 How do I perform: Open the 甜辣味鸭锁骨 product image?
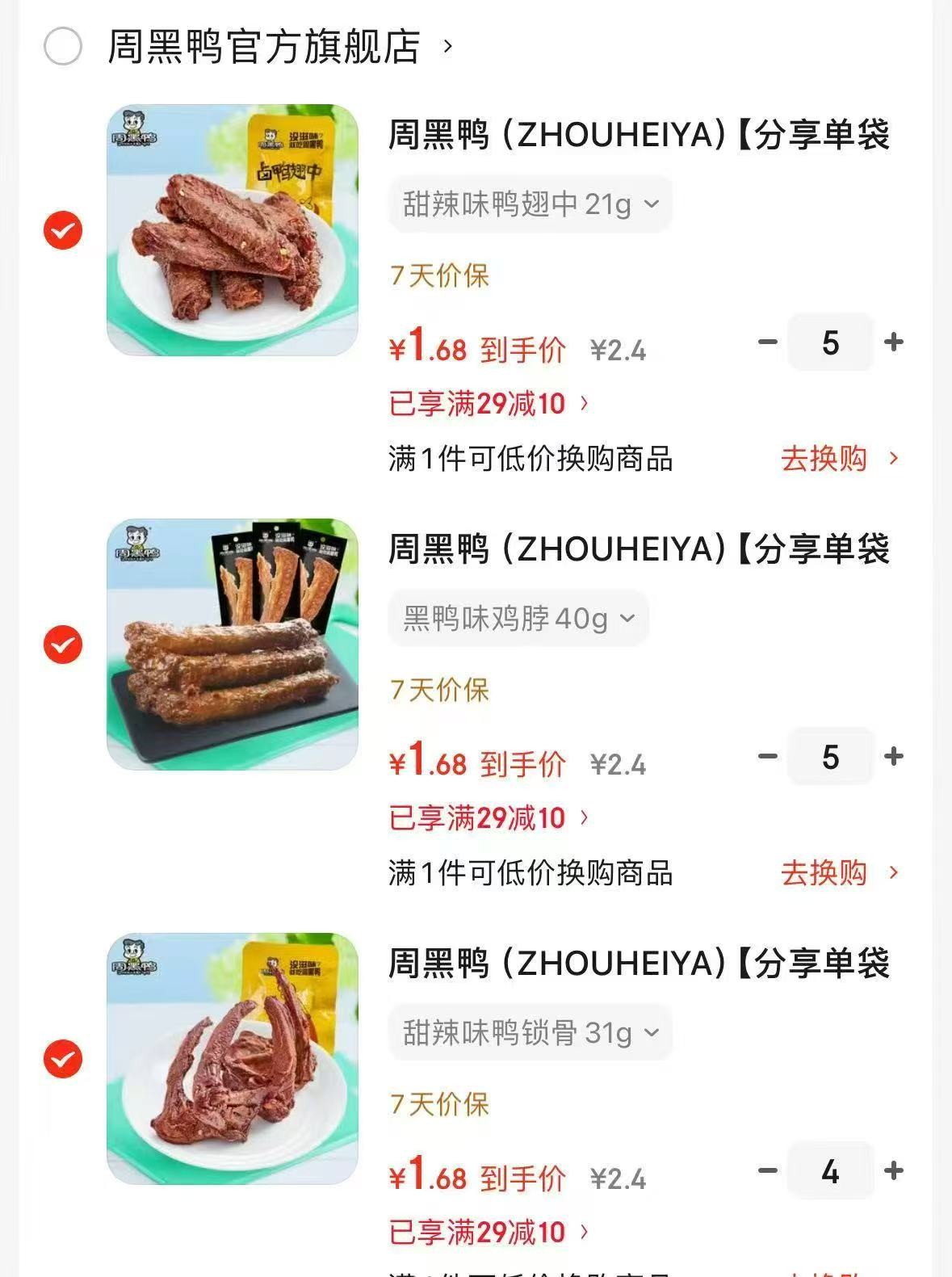click(233, 1059)
